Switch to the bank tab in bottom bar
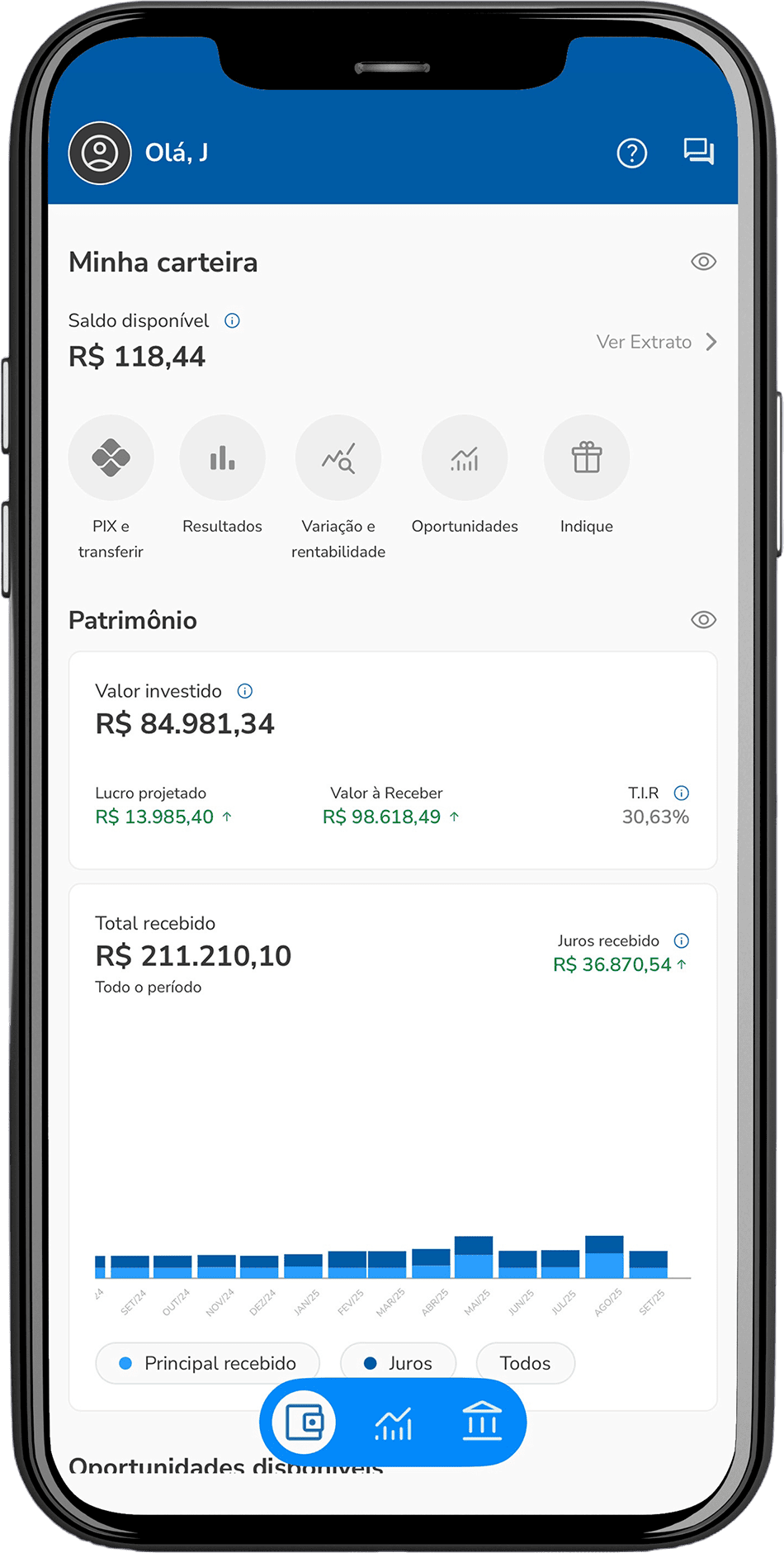The width and height of the screenshot is (784, 1553). [x=482, y=1422]
